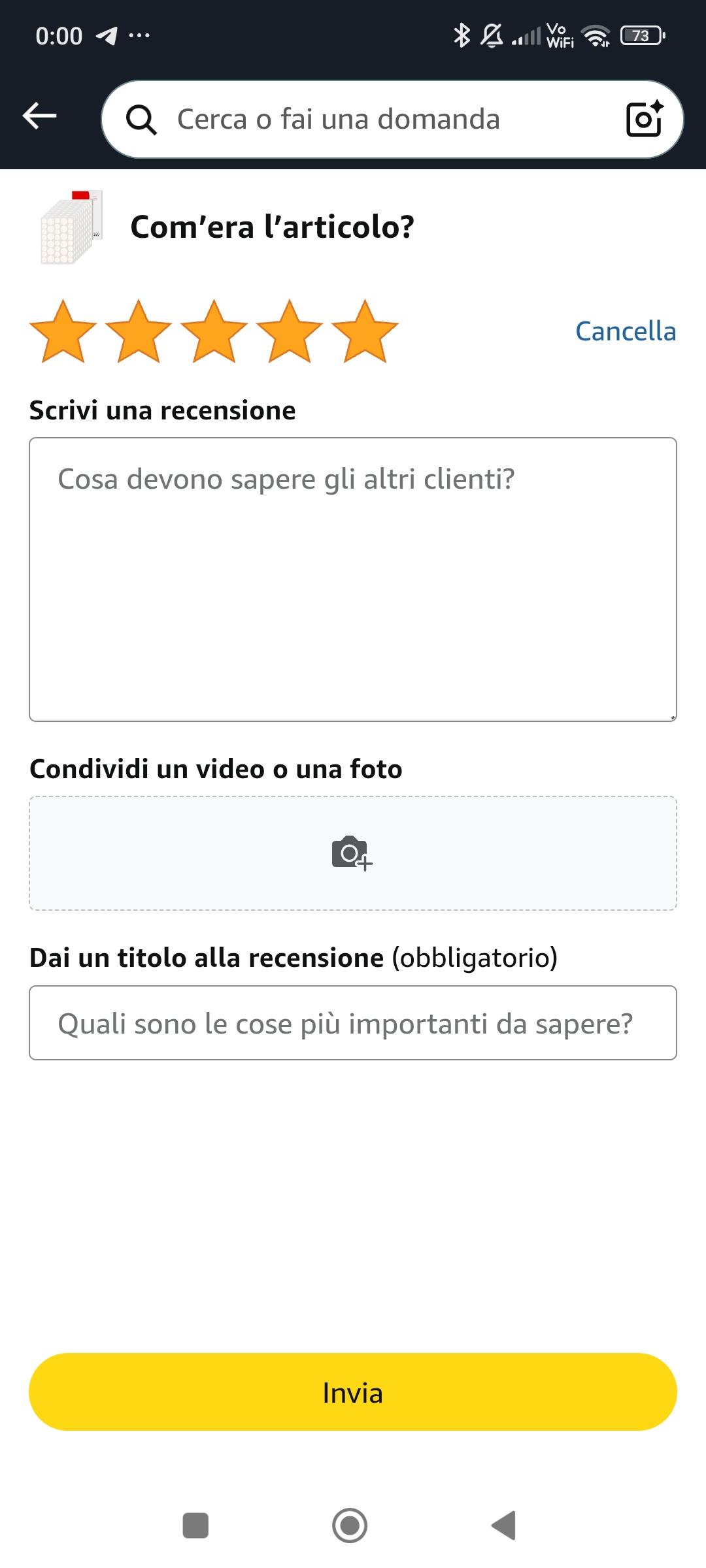The image size is (706, 1568).
Task: Focus the review title field
Action: tap(353, 1023)
